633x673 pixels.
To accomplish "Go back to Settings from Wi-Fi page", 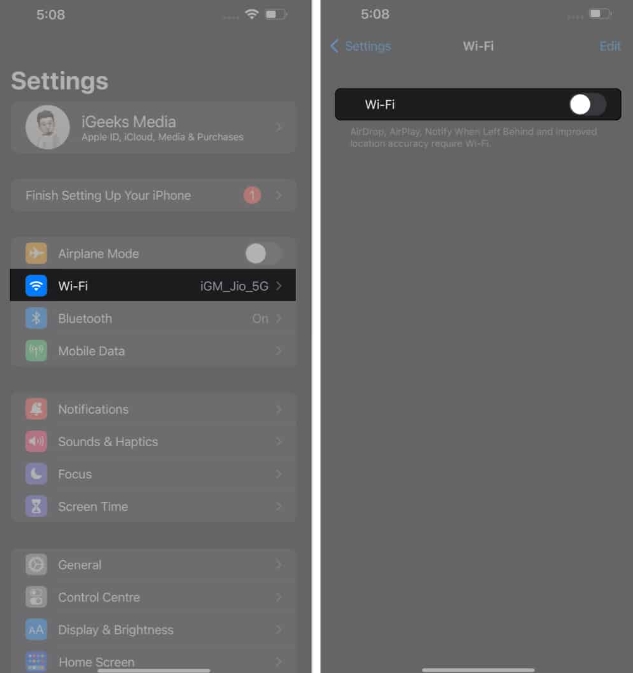I will point(361,46).
